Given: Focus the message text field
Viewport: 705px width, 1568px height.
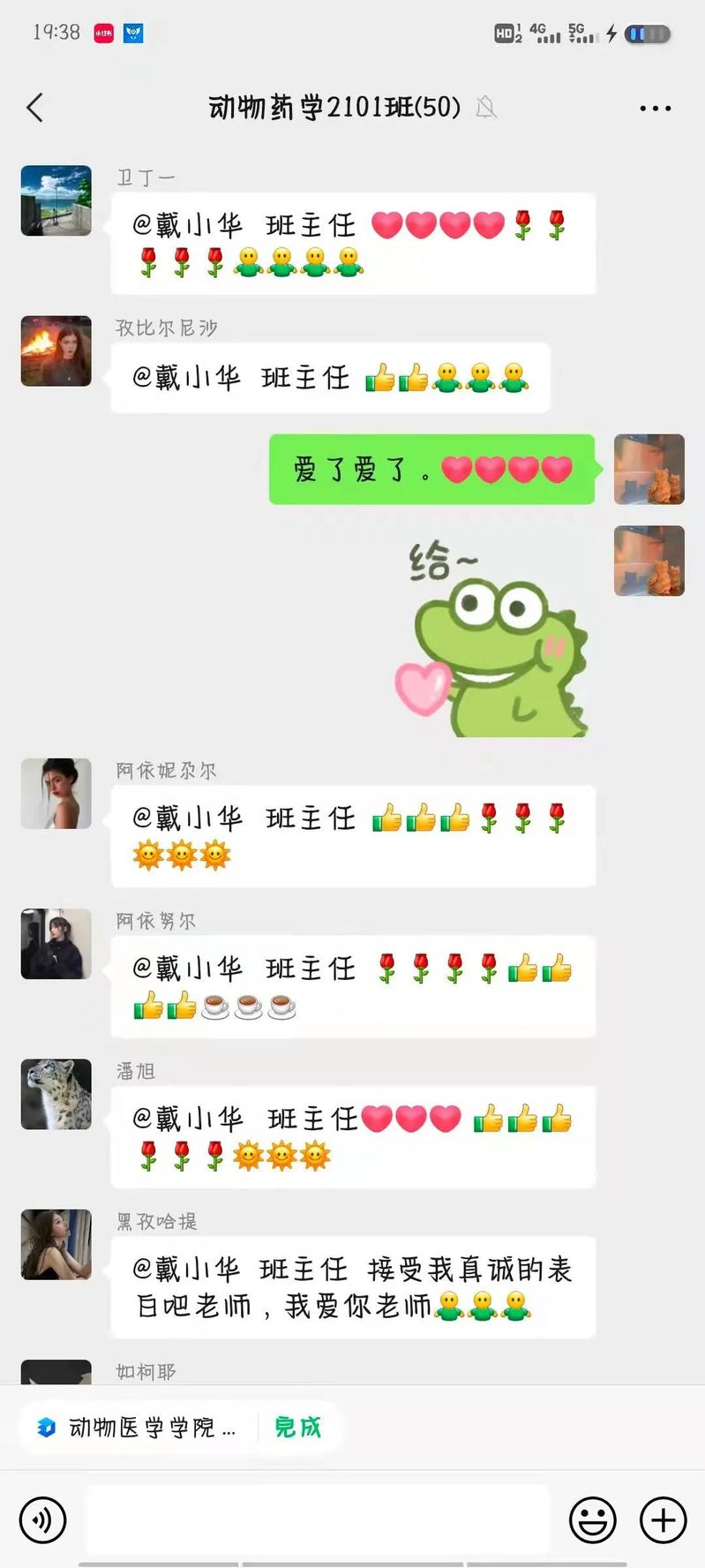Looking at the screenshot, I should (318, 1520).
